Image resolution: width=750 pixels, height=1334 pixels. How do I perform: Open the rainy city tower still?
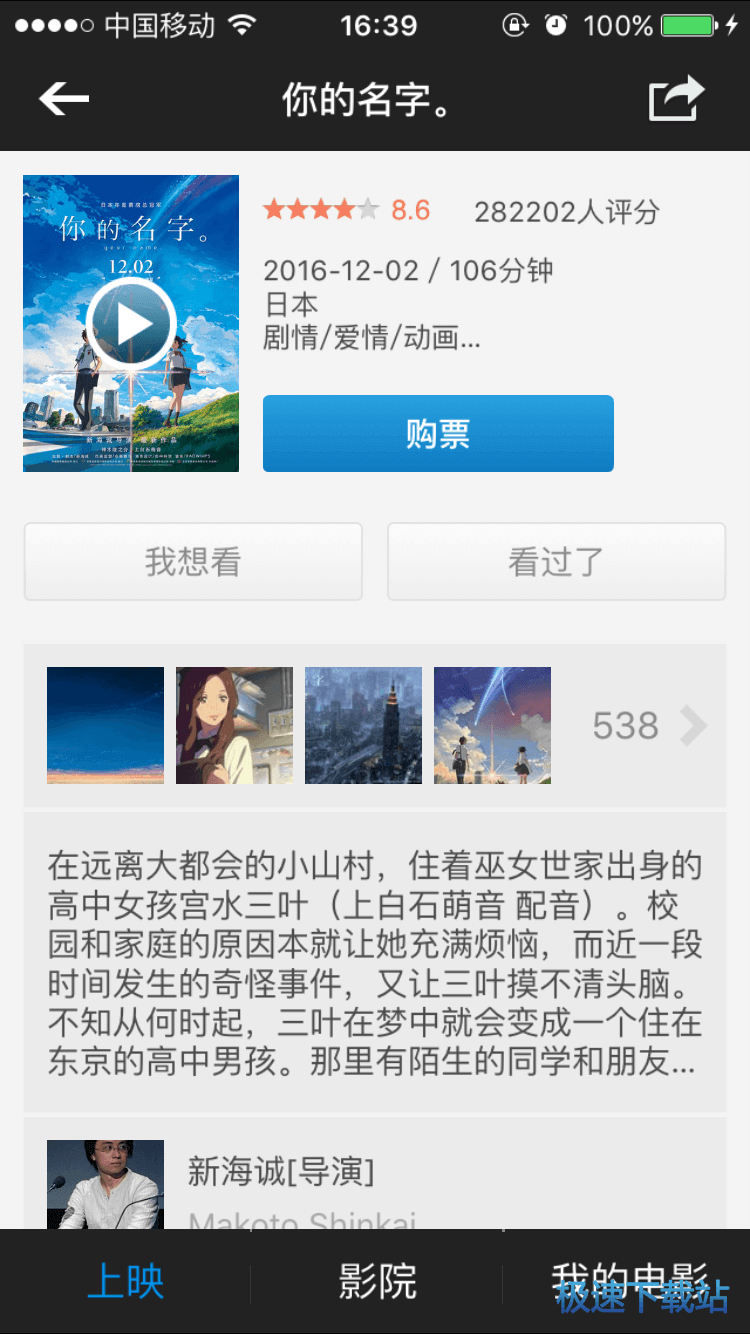click(363, 725)
